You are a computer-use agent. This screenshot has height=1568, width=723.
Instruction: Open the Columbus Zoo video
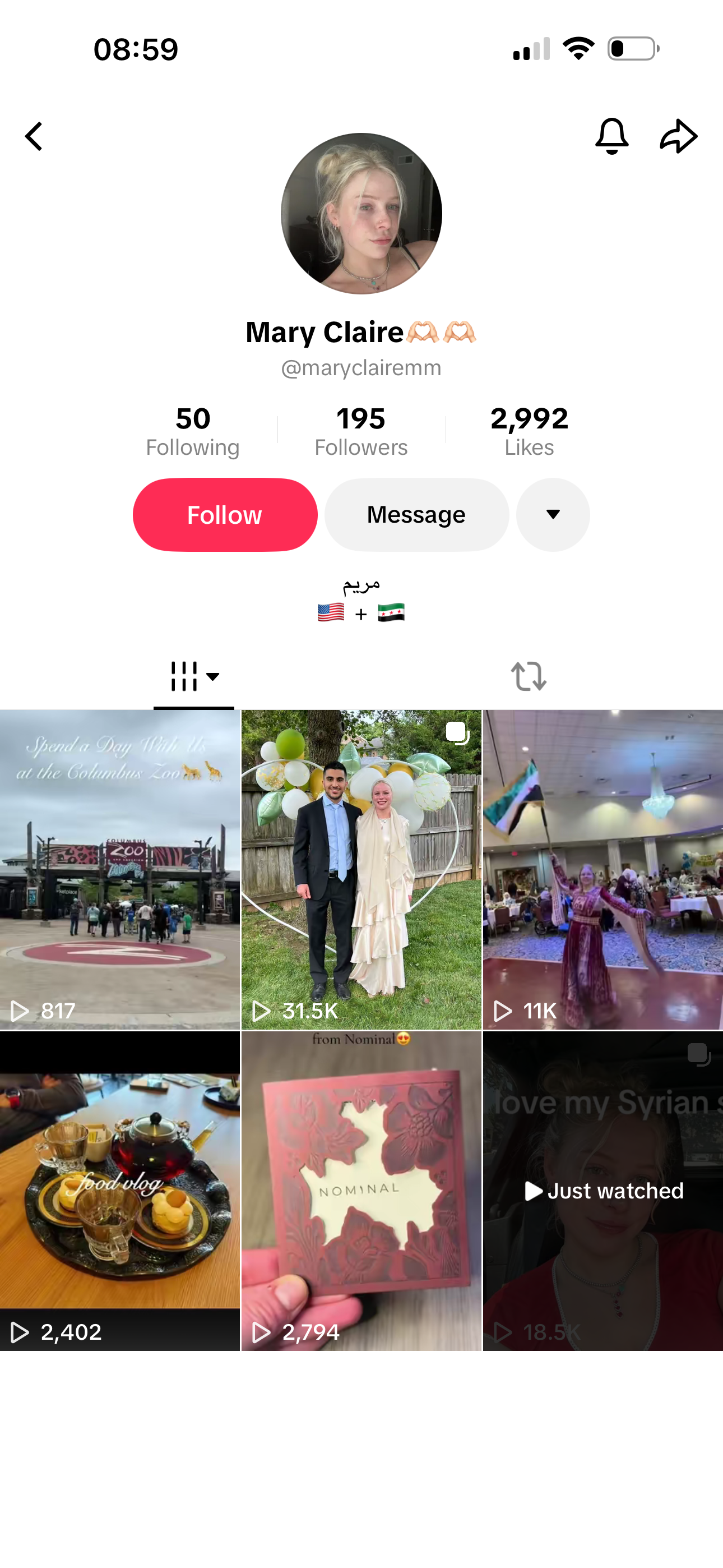pos(120,869)
